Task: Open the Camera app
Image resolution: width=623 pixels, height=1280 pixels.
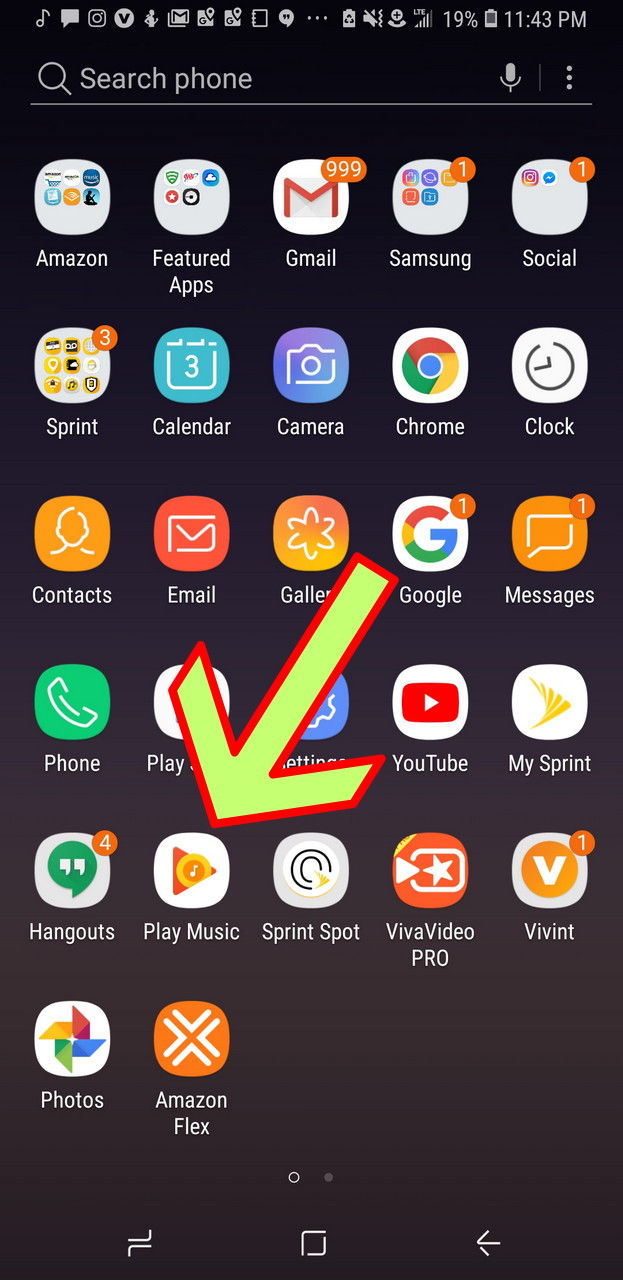Action: 311,366
